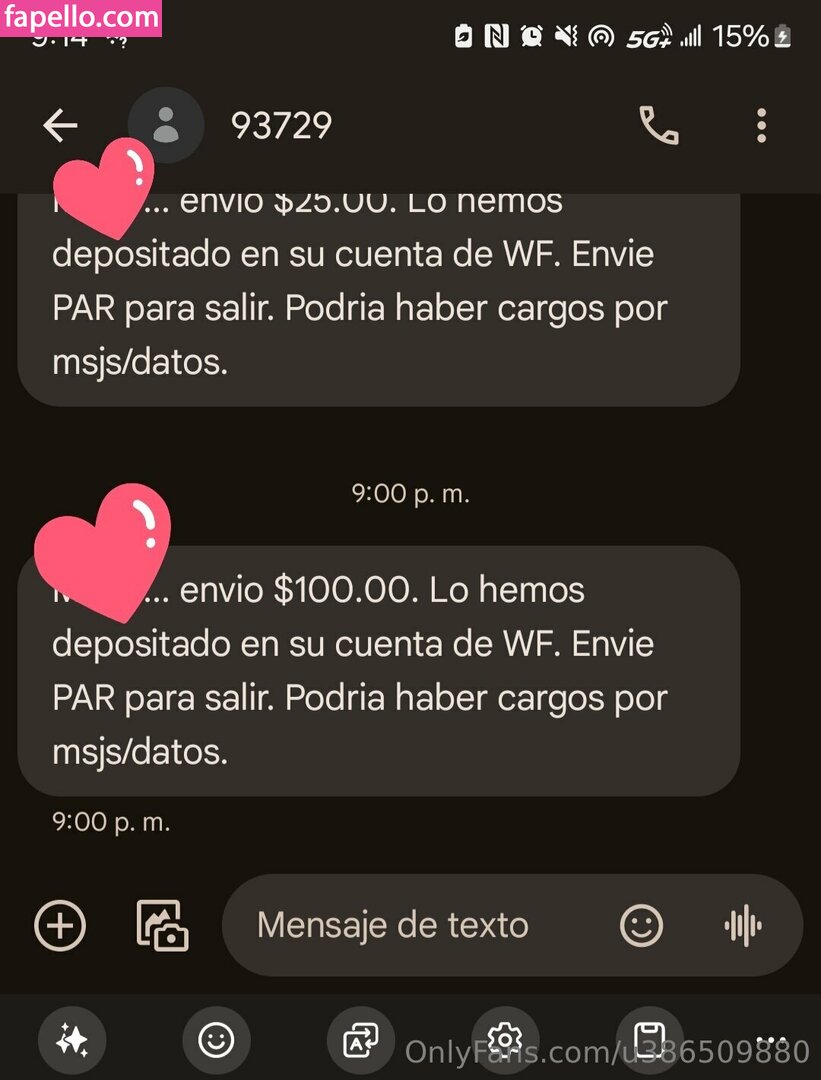Attach a photo from gallery or camera
Screen dimensions: 821x1080
[x=162, y=925]
